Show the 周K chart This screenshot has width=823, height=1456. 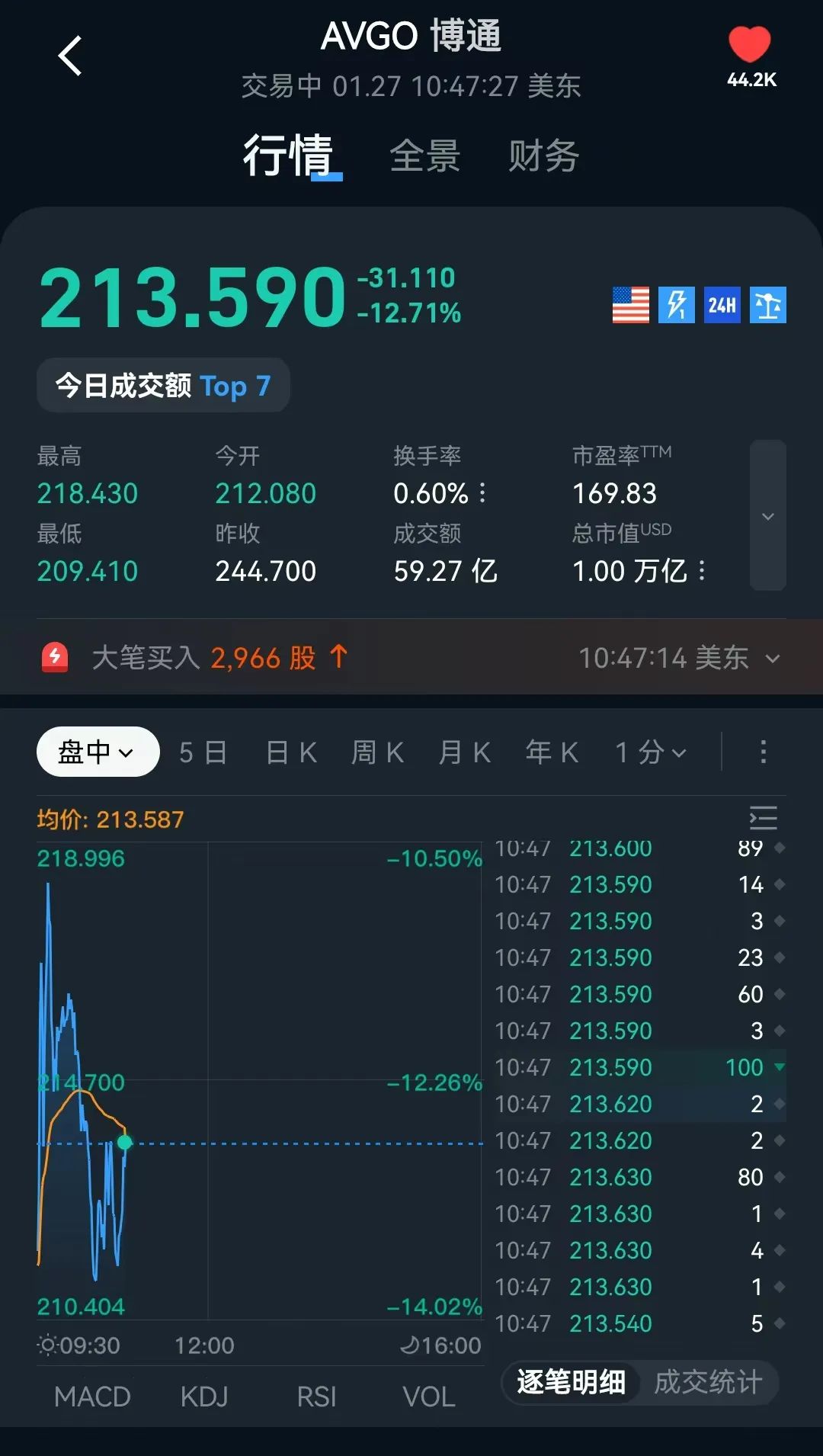point(377,753)
